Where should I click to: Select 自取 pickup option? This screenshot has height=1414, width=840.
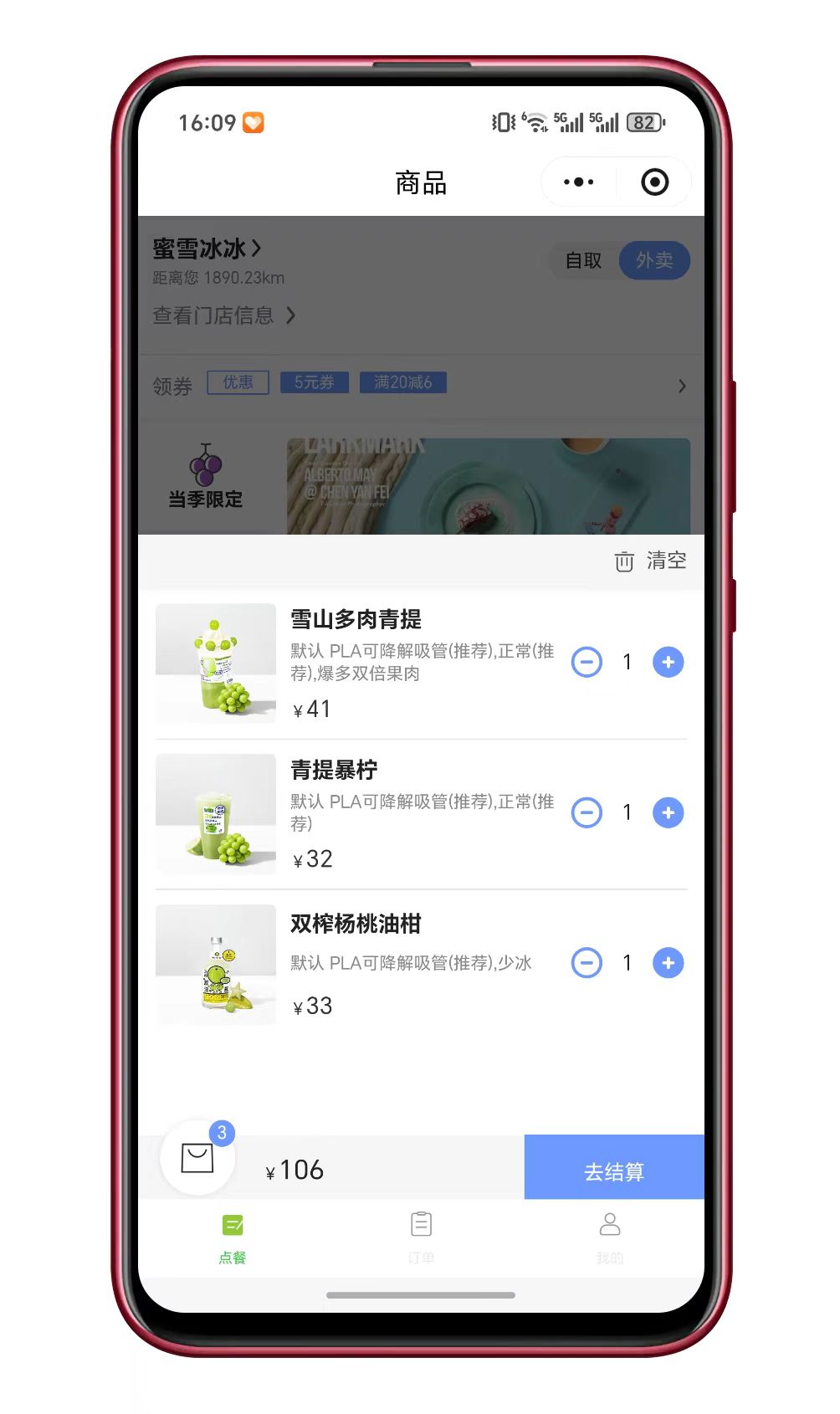pyautogui.click(x=583, y=261)
